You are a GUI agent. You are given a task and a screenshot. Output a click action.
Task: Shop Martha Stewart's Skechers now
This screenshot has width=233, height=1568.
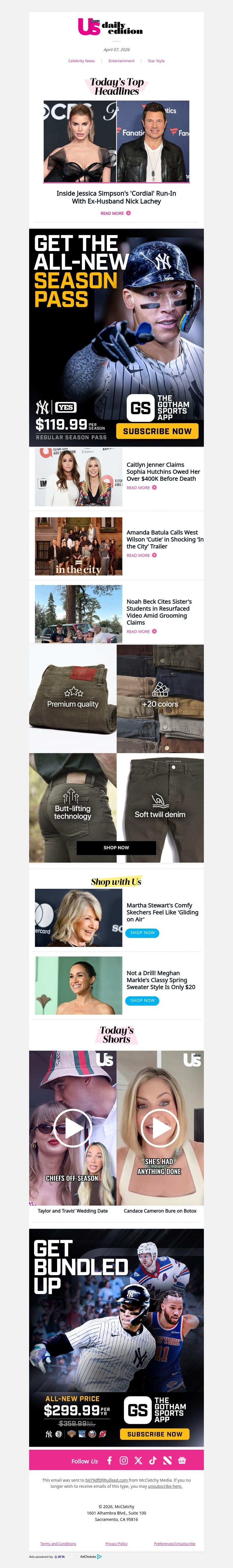click(x=142, y=933)
